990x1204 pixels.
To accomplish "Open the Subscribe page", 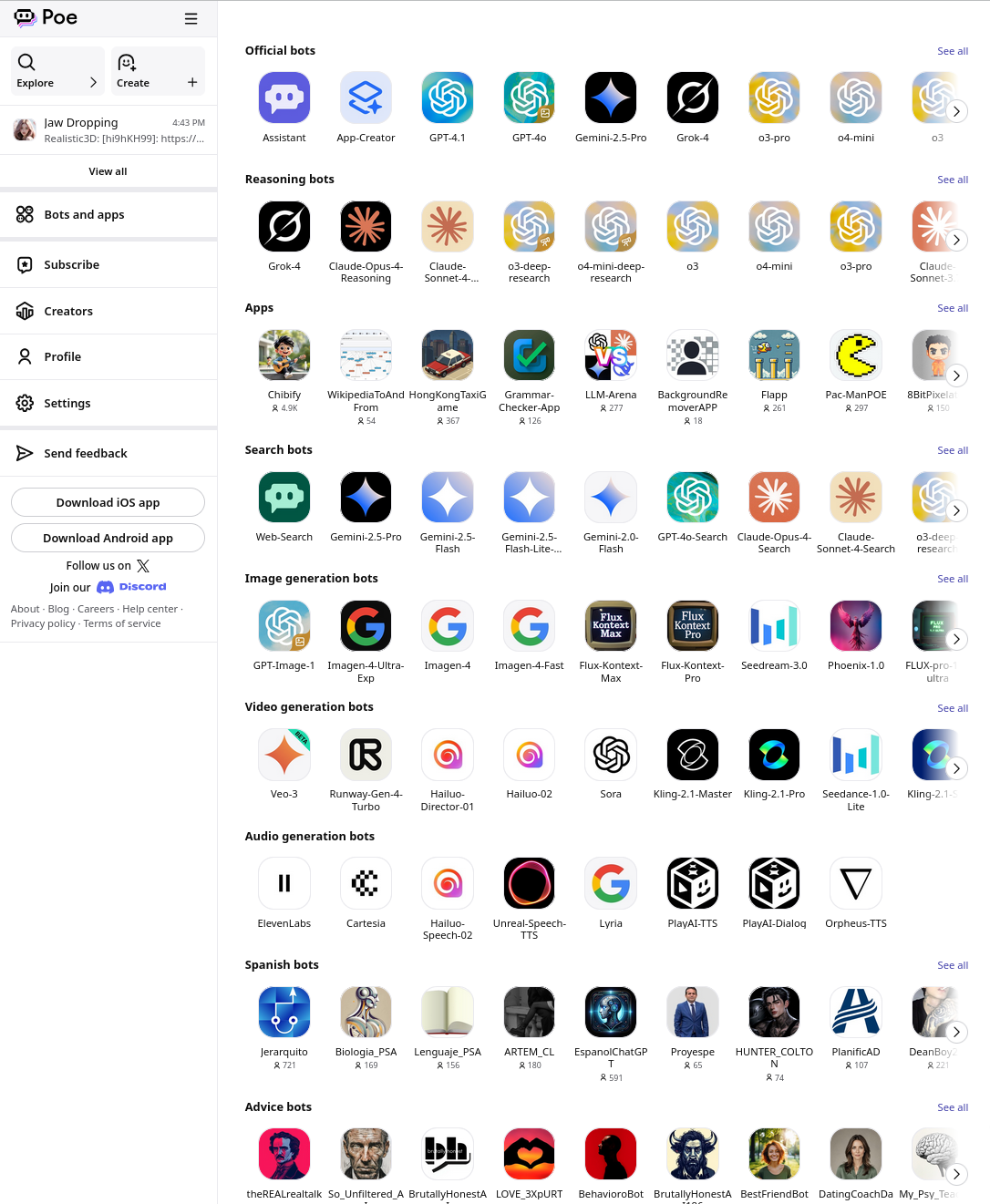I will [x=71, y=264].
